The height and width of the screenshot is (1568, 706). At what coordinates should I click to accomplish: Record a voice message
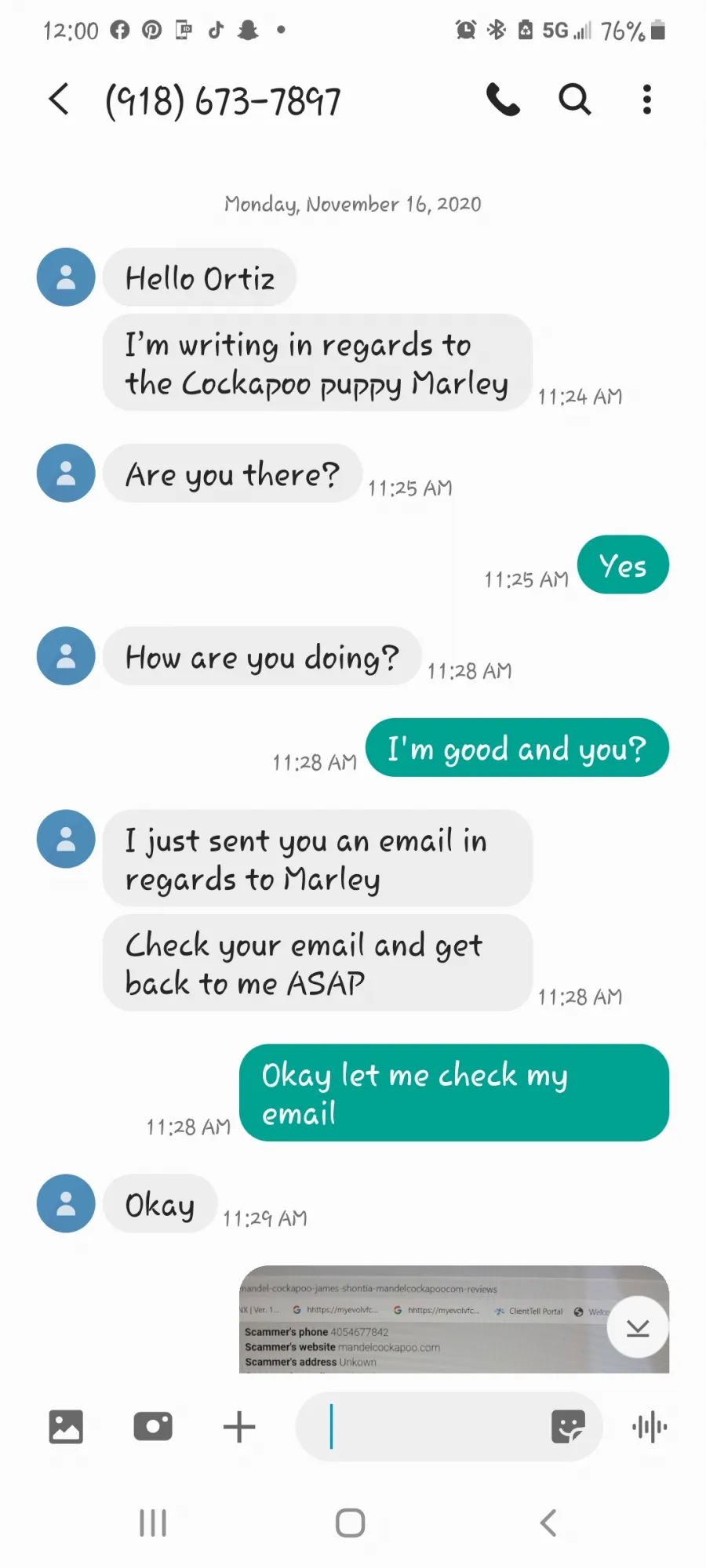click(x=650, y=1427)
